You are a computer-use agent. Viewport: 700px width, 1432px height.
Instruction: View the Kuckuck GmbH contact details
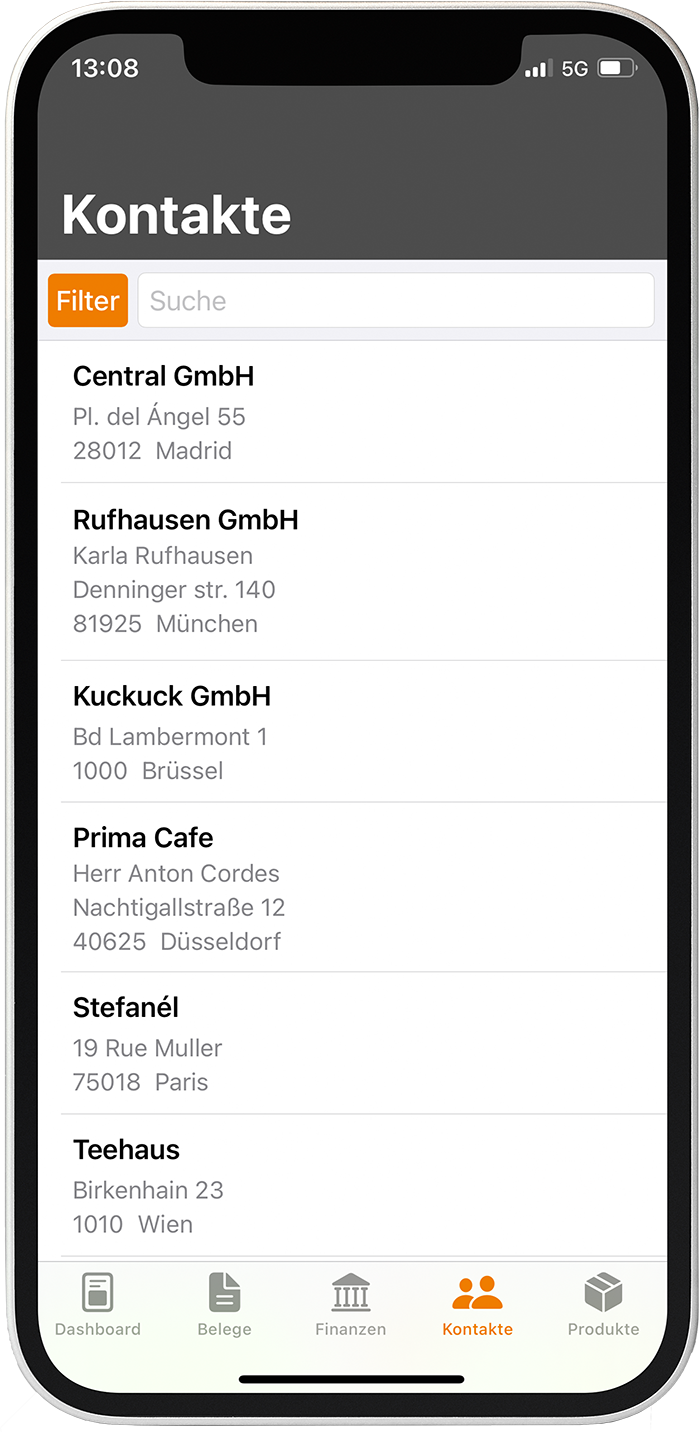[350, 732]
